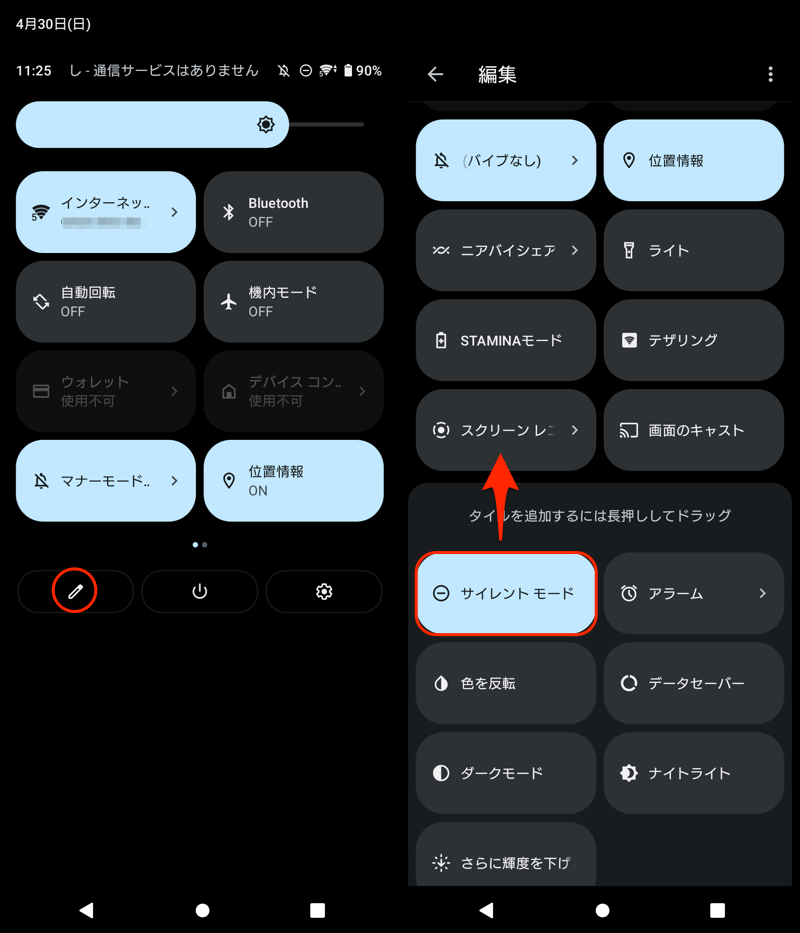The width and height of the screenshot is (800, 933).
Task: Tap the ナイトライト tile
Action: point(693,773)
